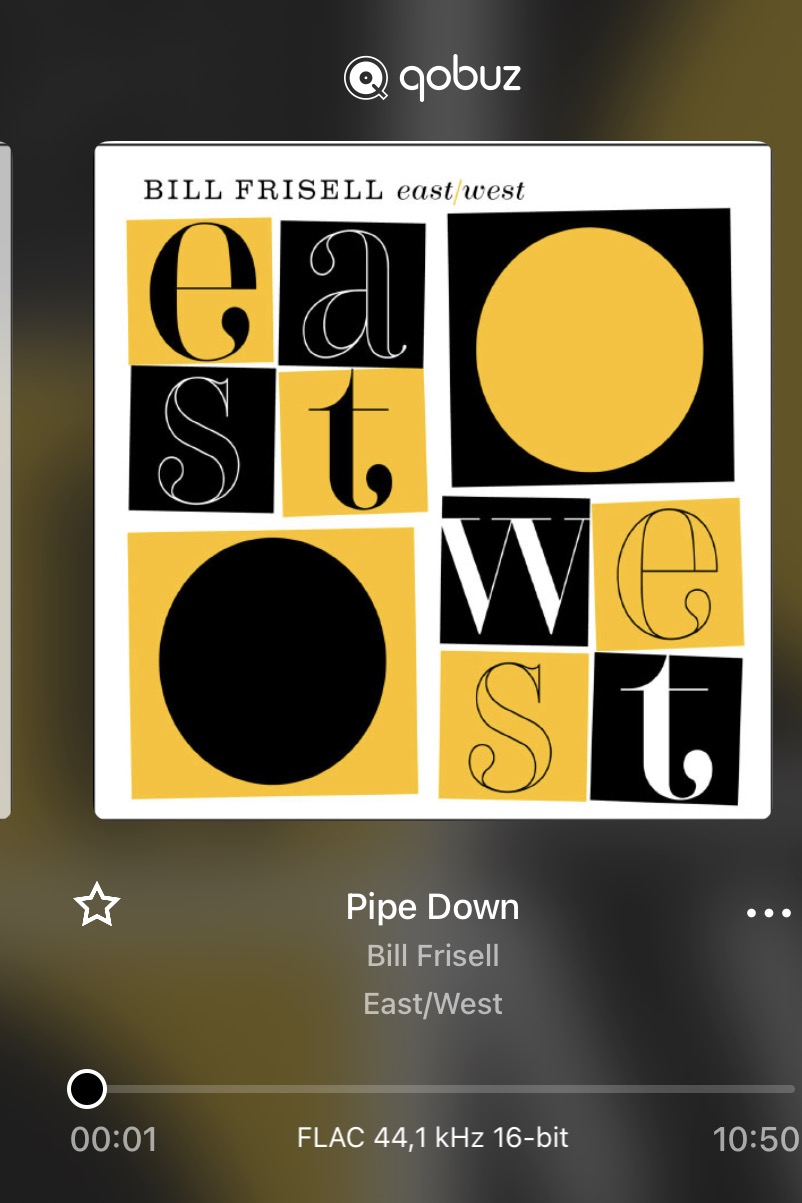Image resolution: width=802 pixels, height=1203 pixels.
Task: Open artist Bill Frisell below the track title
Action: [x=433, y=956]
